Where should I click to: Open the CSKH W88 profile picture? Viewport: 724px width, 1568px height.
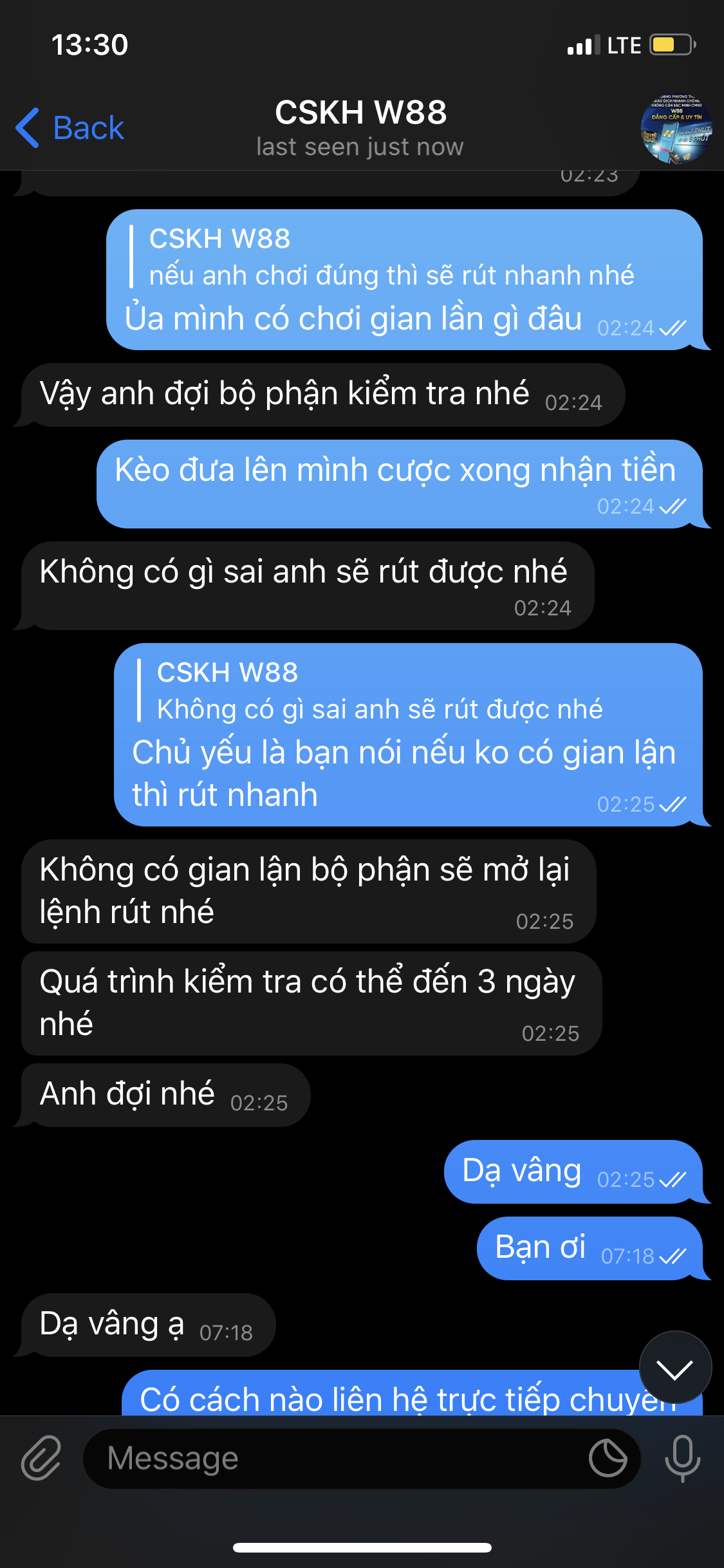[x=676, y=129]
